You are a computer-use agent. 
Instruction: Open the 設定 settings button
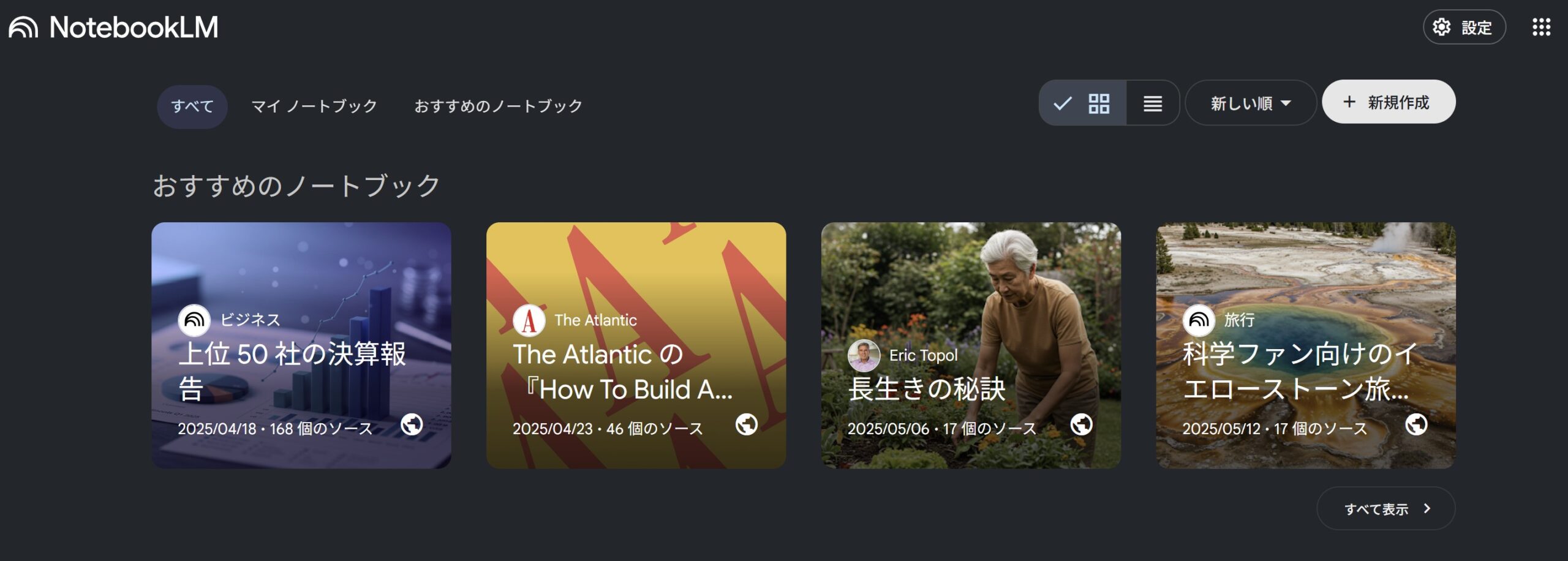click(1463, 28)
